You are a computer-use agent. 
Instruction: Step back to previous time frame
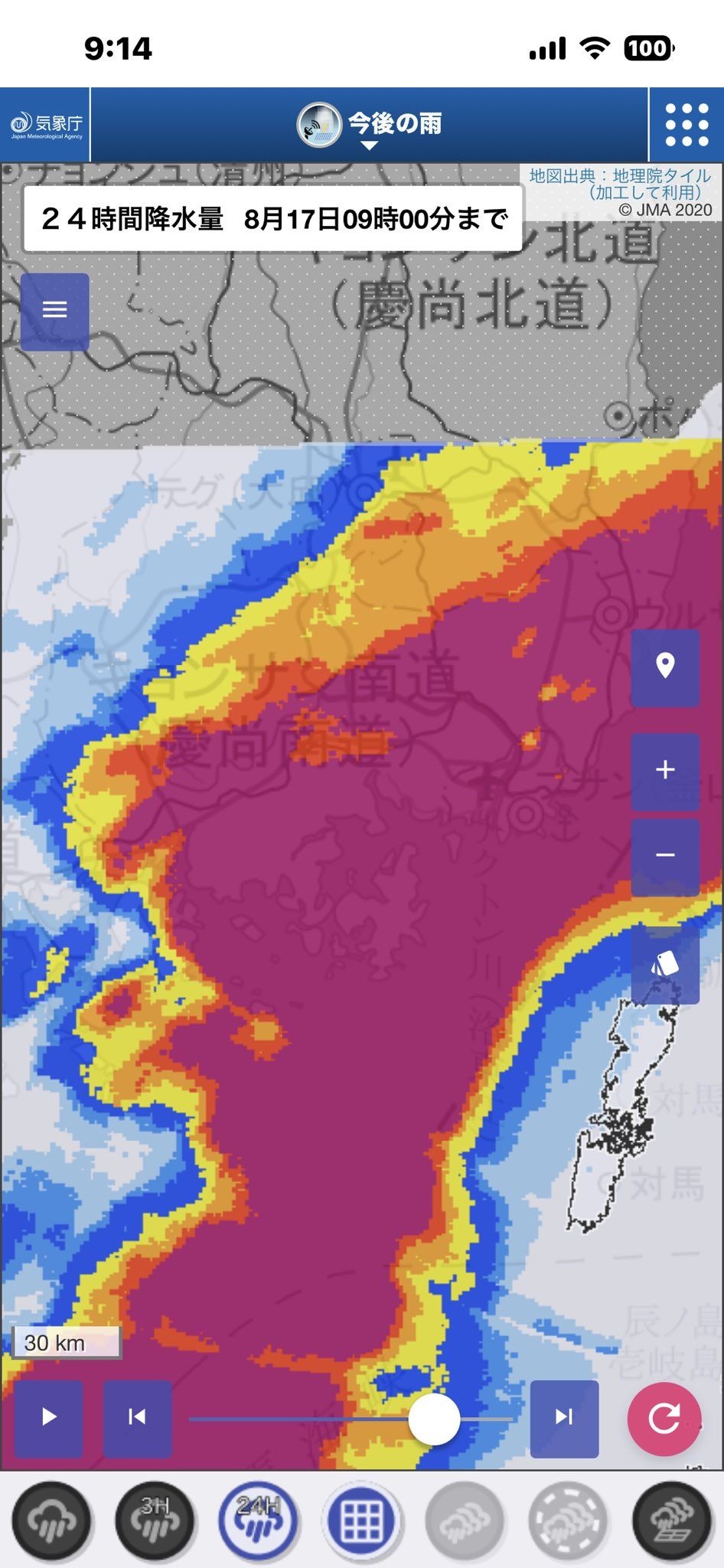[138, 1417]
